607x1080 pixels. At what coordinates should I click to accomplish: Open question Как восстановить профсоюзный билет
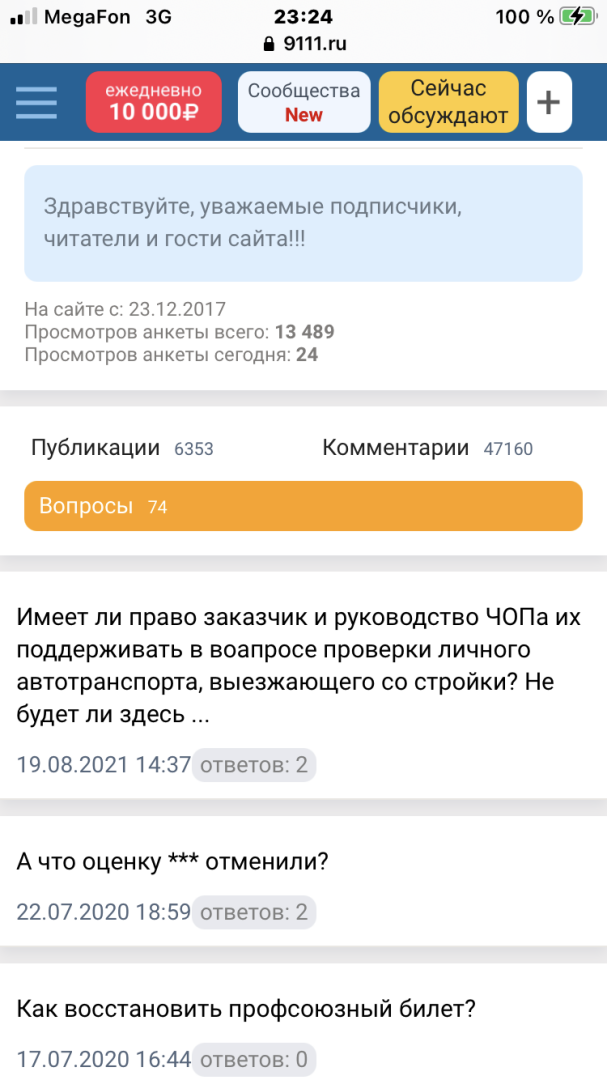tap(246, 1010)
